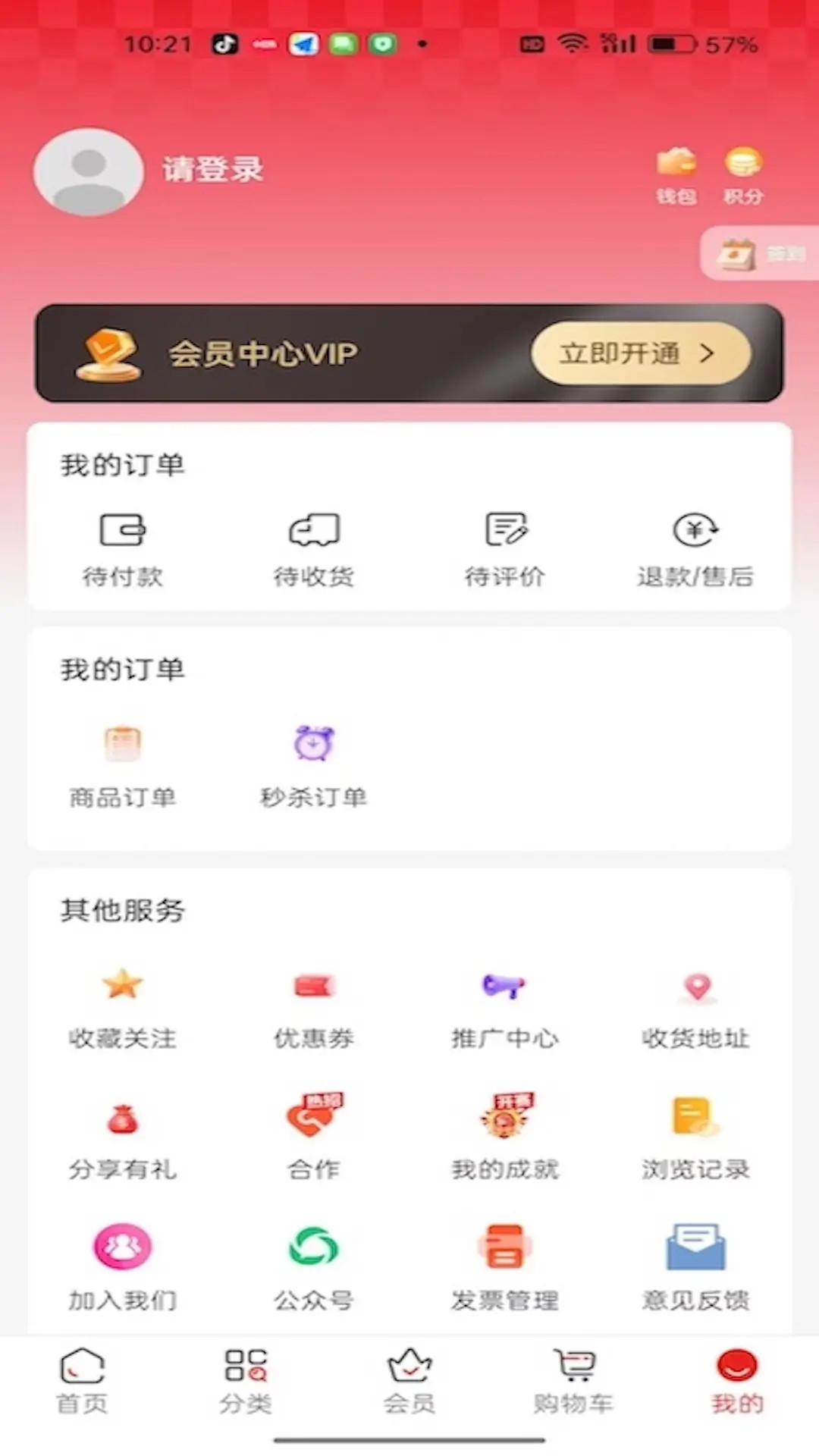Open the 公众号 official account icon
Viewport: 819px width, 1456px height.
click(x=315, y=1266)
